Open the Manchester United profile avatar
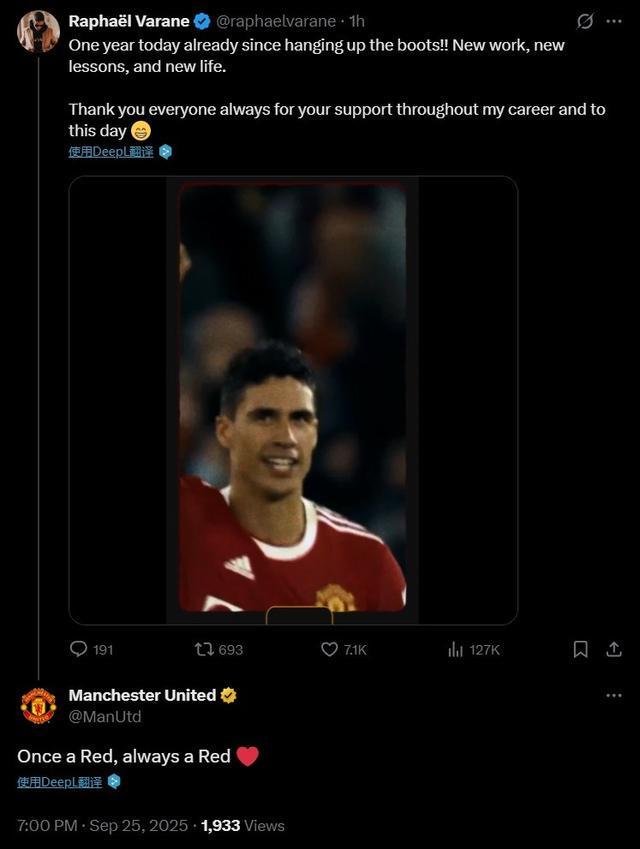The height and width of the screenshot is (849, 640). click(x=38, y=706)
